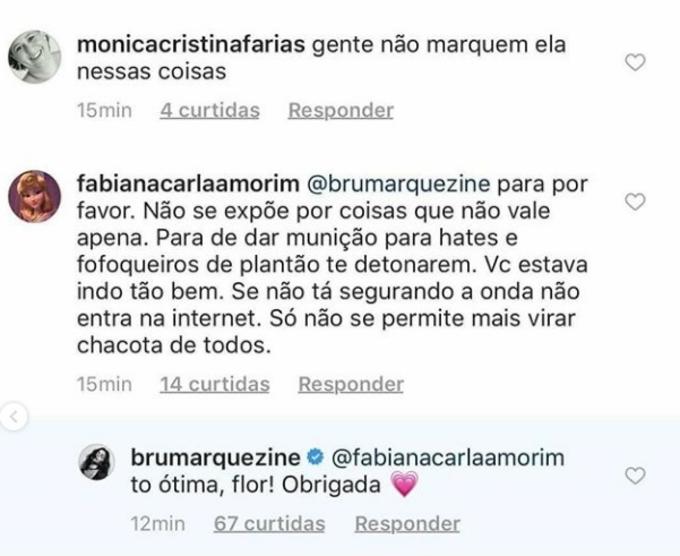Reply to brumarquezine's comment
The width and height of the screenshot is (680, 556).
coord(407,523)
